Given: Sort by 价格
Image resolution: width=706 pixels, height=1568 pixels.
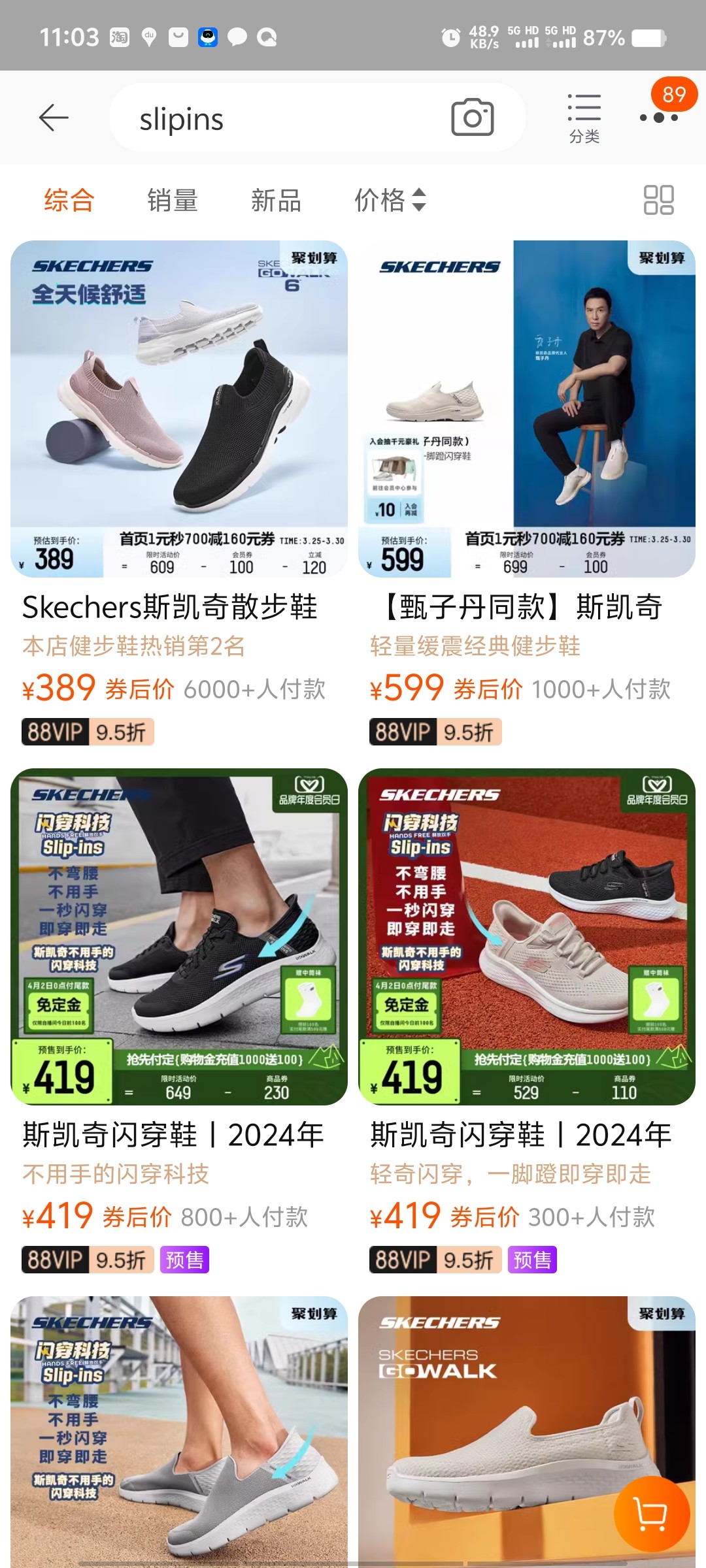Looking at the screenshot, I should [x=390, y=200].
